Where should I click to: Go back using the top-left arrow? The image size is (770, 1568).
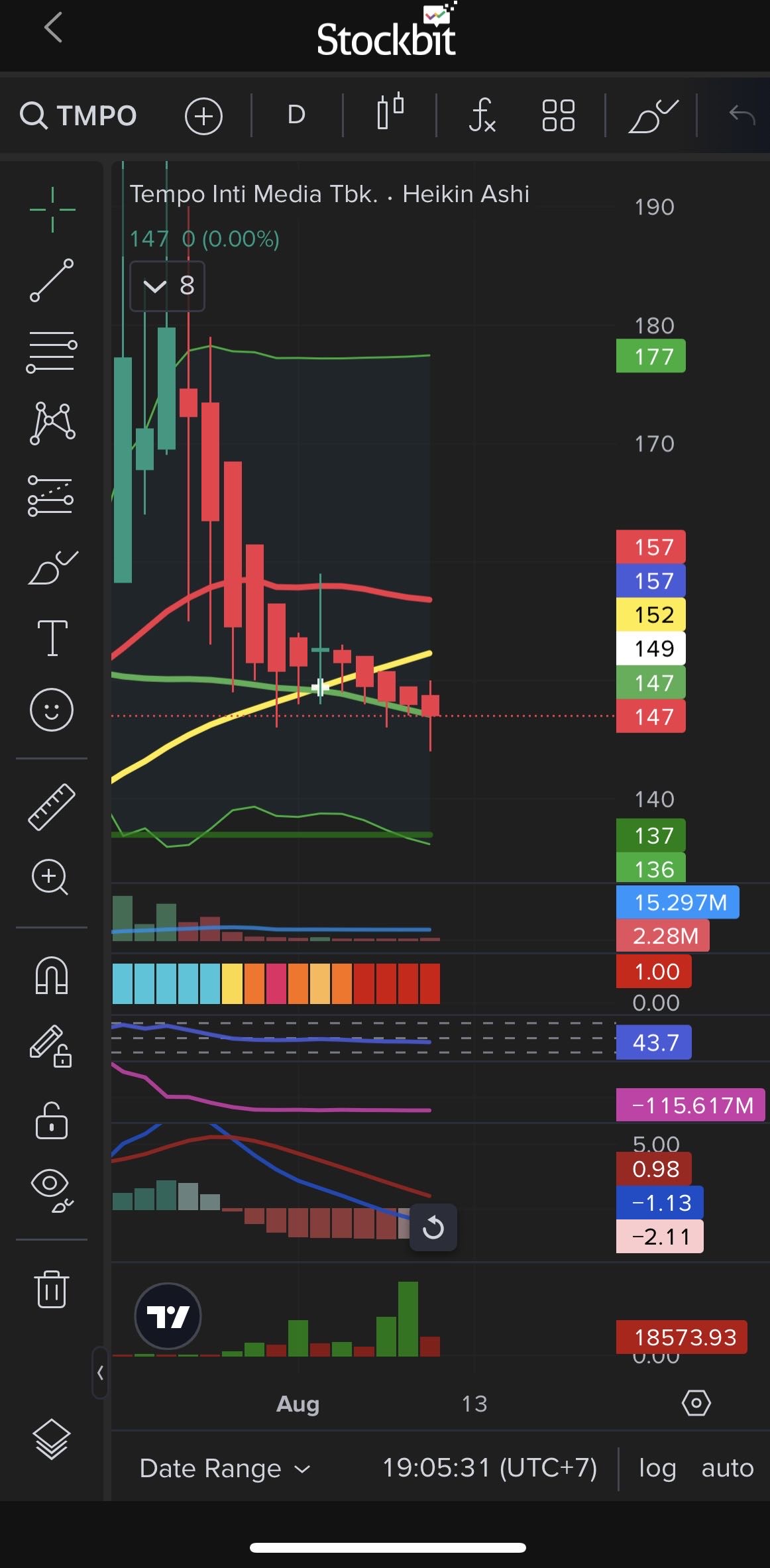pyautogui.click(x=53, y=28)
